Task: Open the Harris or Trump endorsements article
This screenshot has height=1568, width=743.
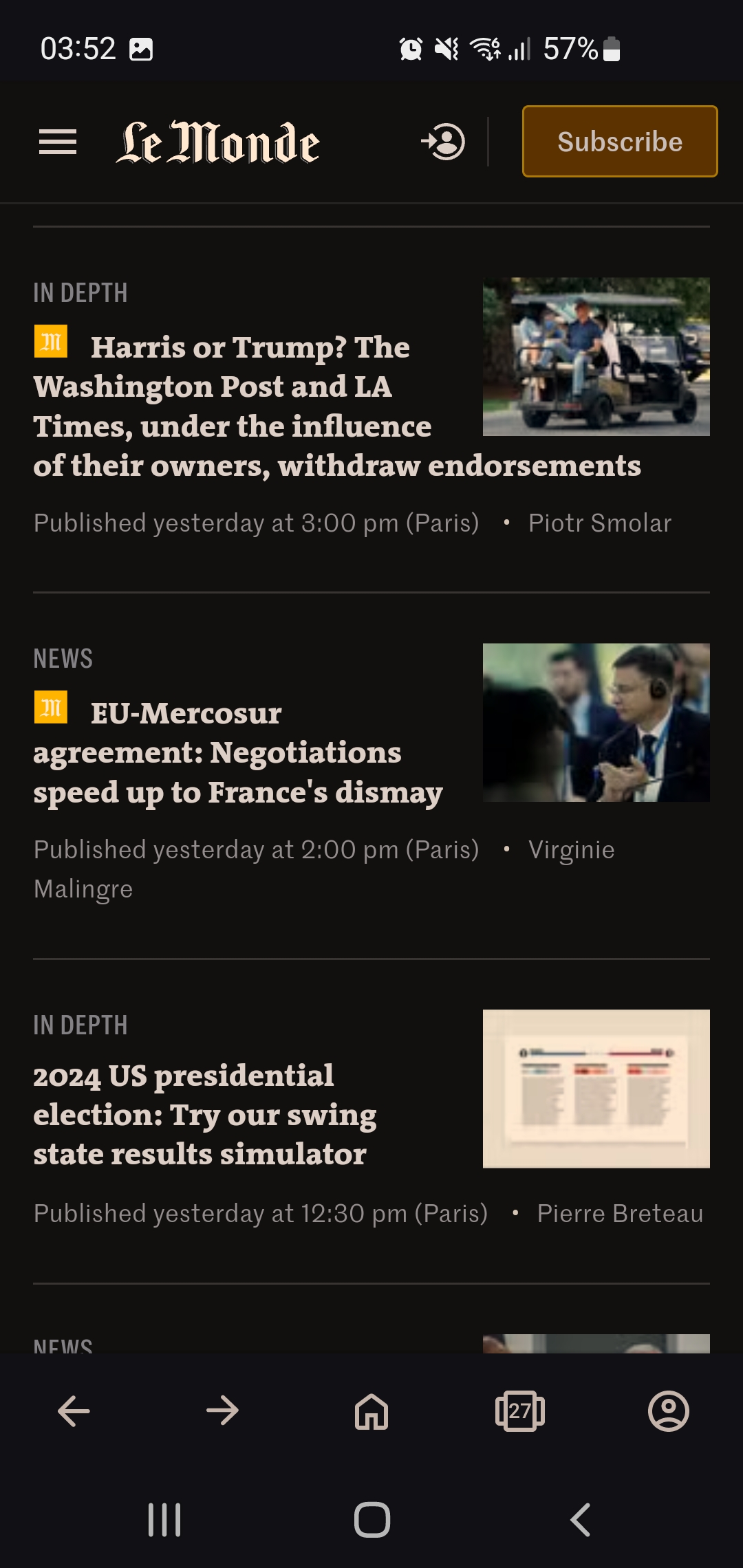Action: [337, 406]
